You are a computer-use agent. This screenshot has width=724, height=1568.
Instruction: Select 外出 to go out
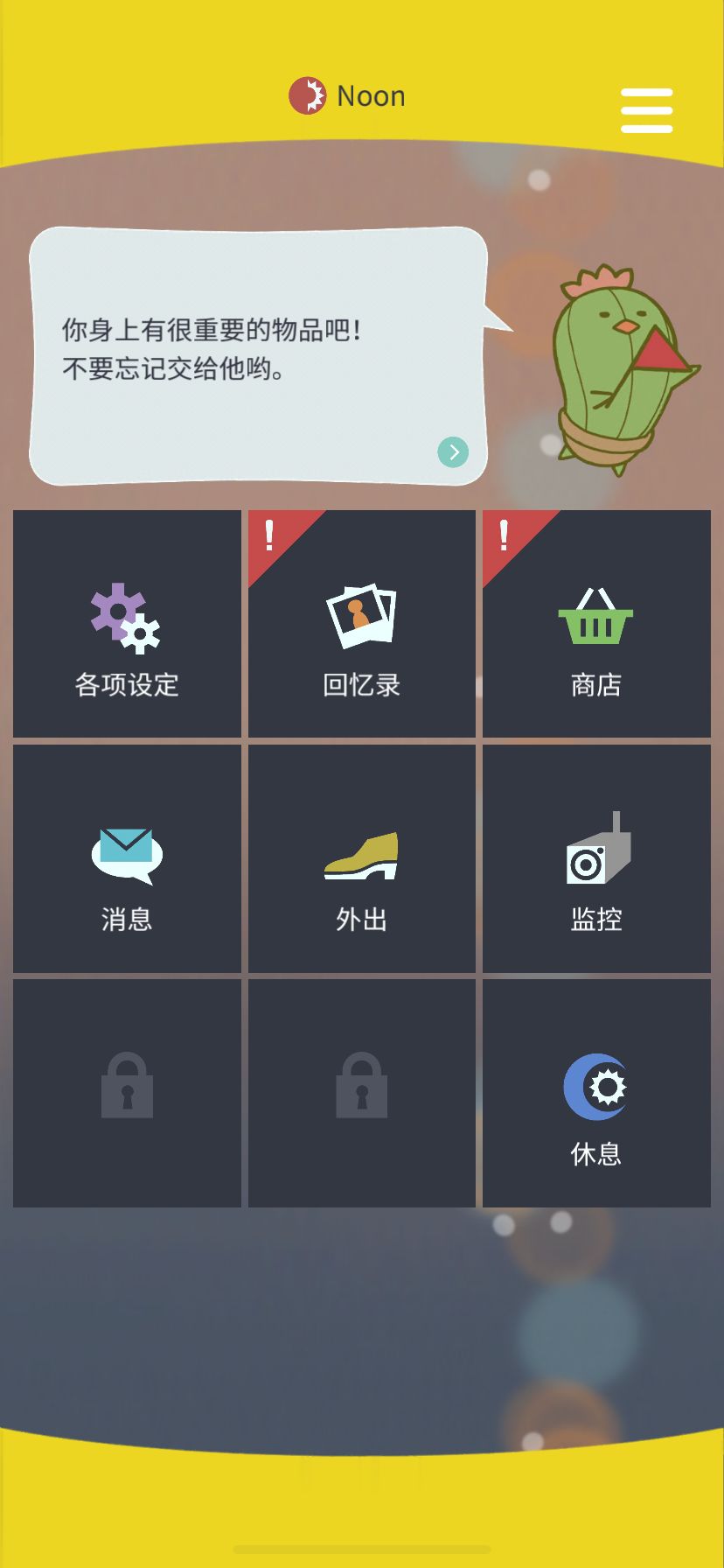click(x=361, y=858)
